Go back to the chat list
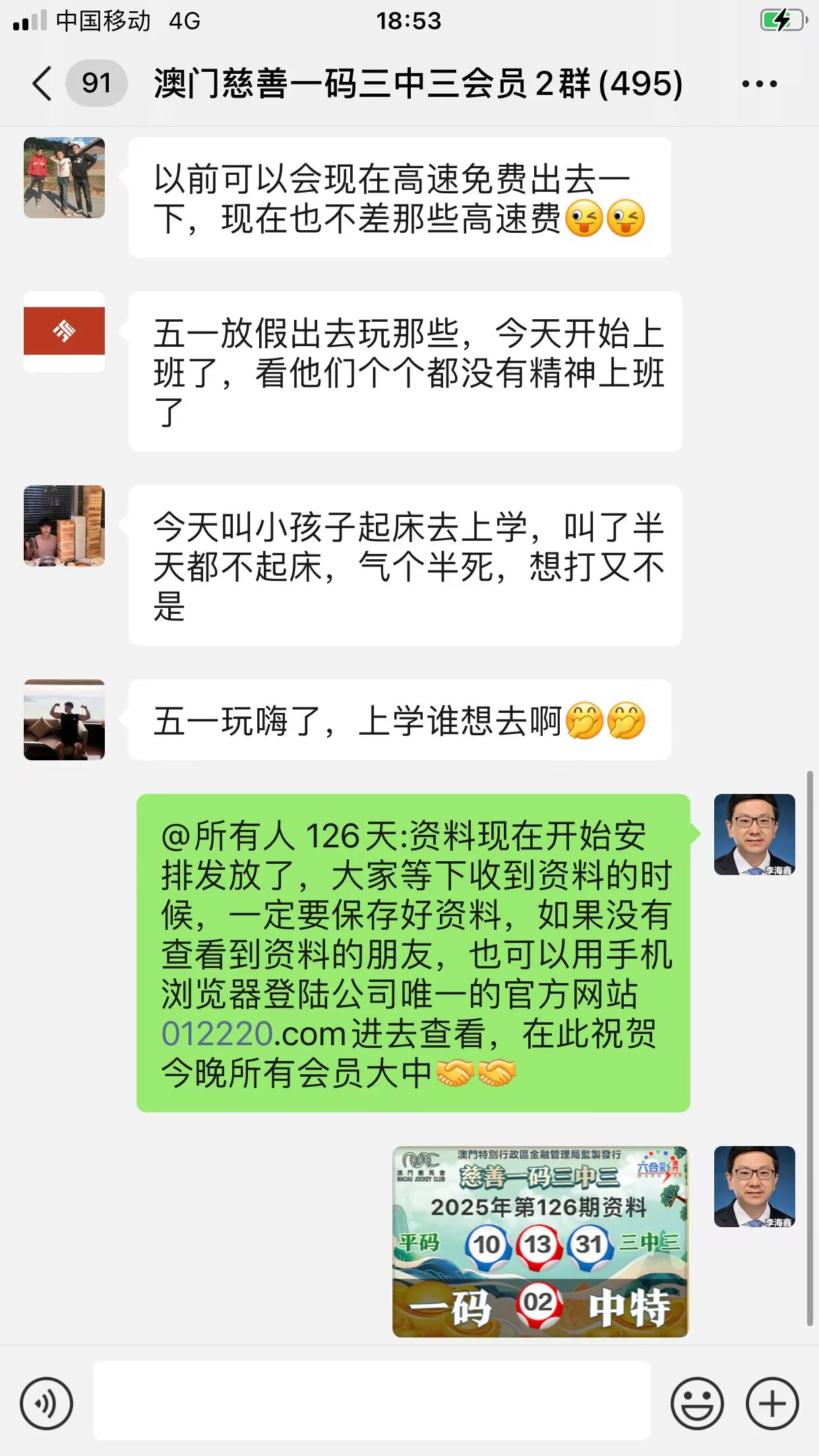Screen dimensions: 819x1456 43,84
